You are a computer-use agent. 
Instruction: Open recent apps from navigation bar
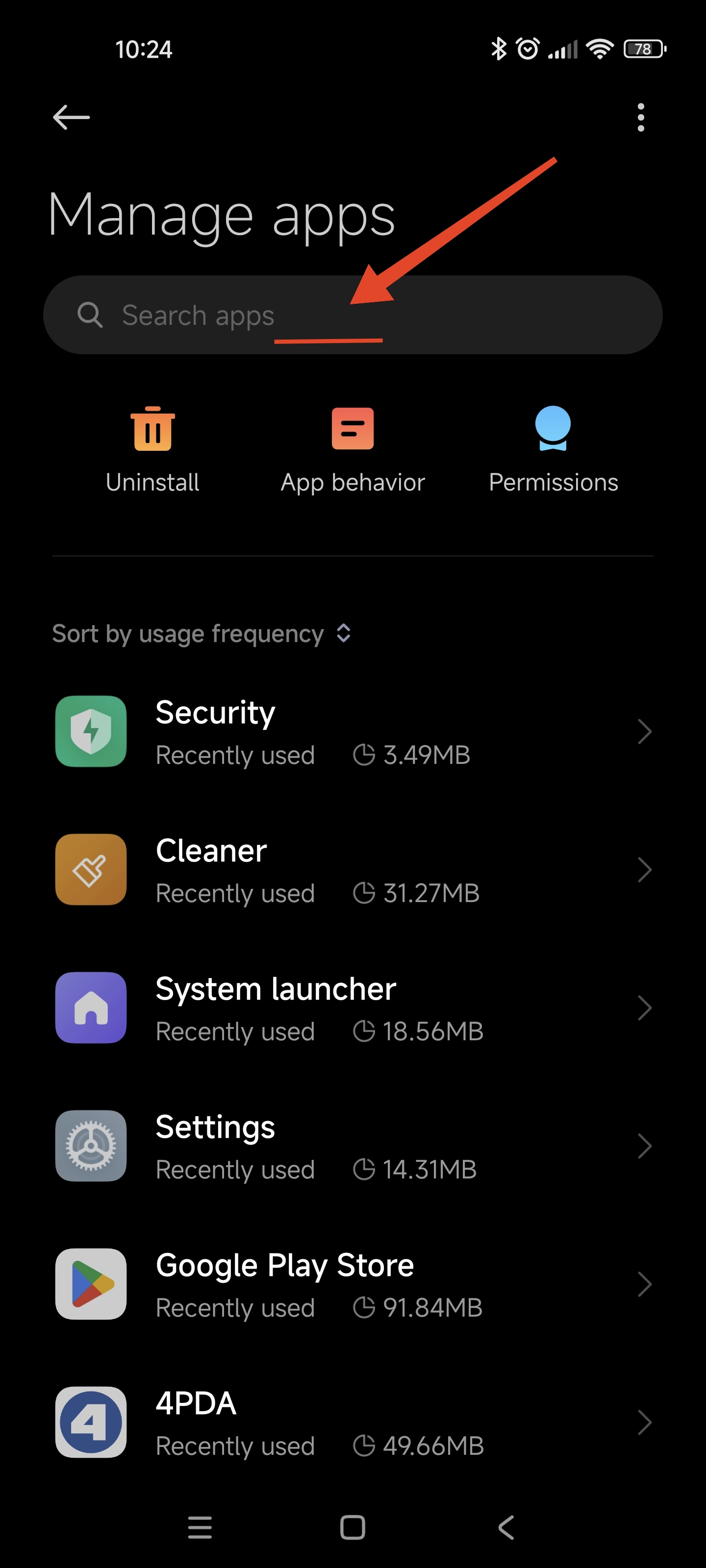(200, 1527)
